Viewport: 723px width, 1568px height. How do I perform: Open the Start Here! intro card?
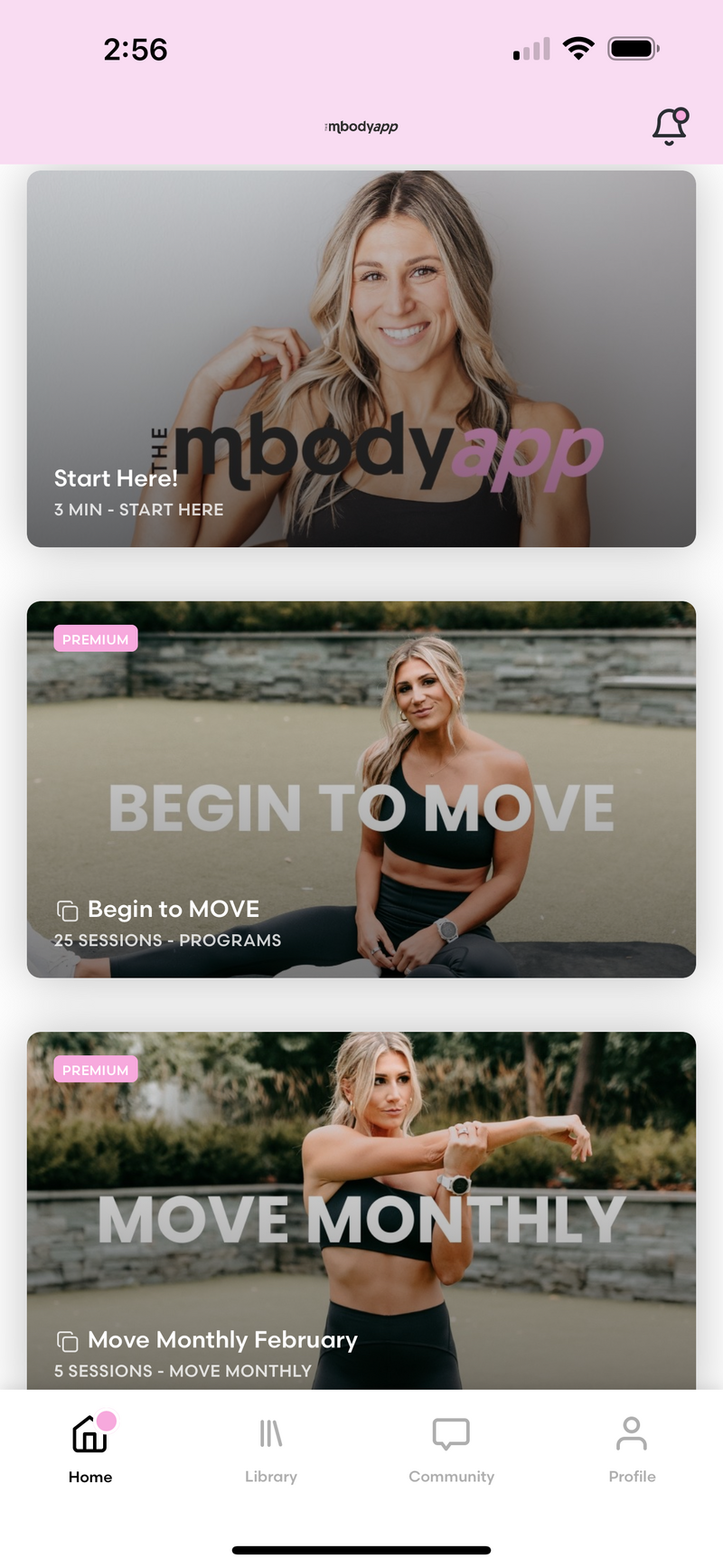pos(361,359)
